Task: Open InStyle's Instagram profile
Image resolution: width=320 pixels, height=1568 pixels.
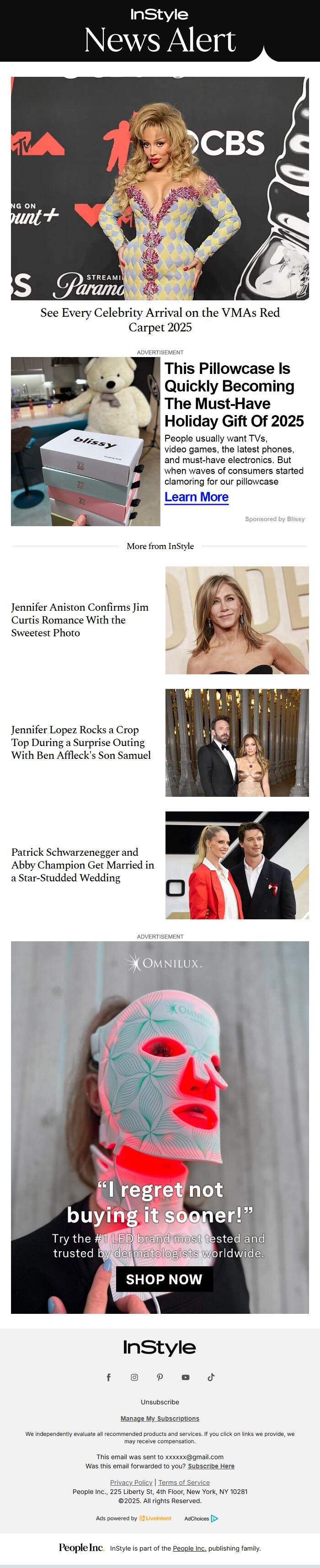Action: (x=134, y=1377)
